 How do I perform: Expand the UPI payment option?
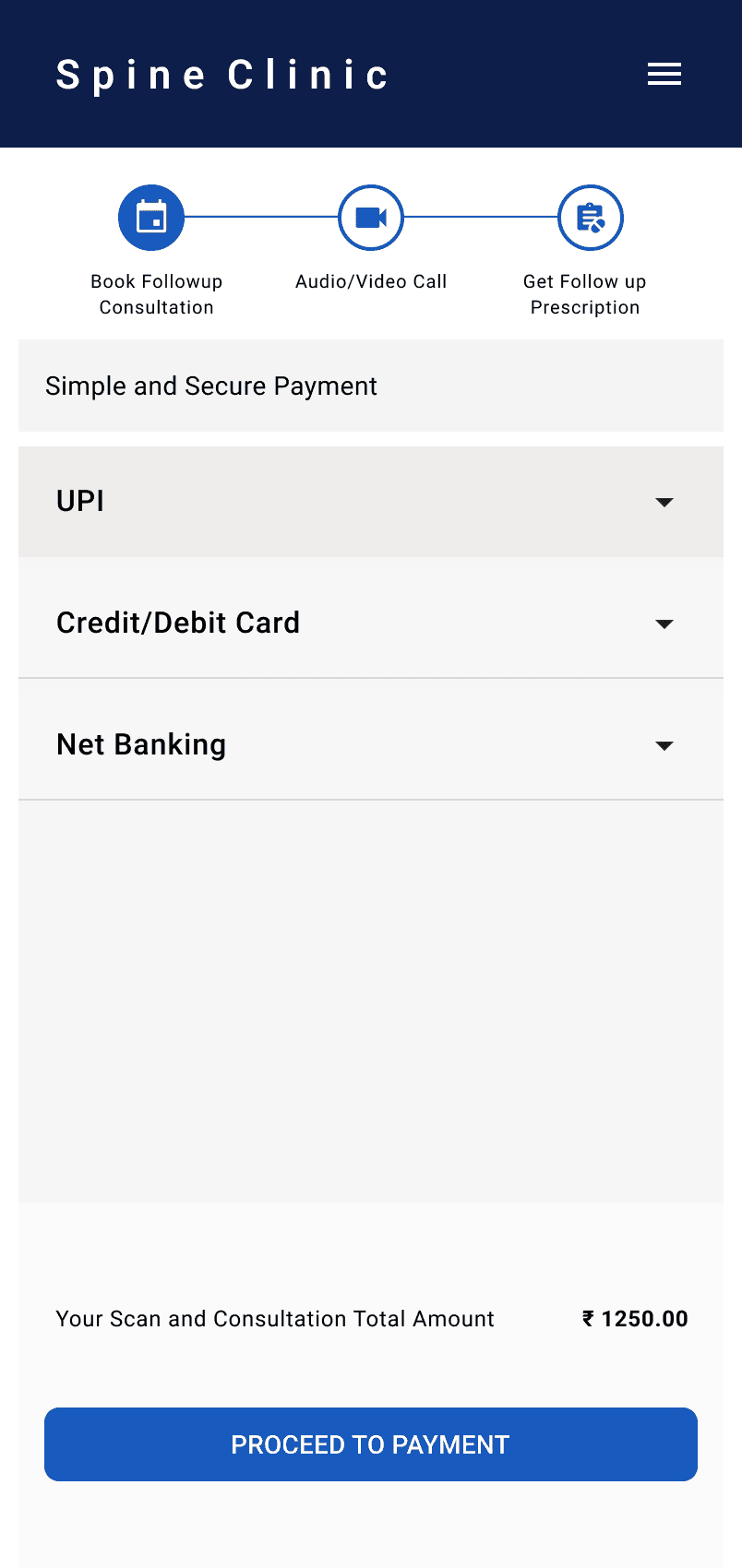[371, 502]
